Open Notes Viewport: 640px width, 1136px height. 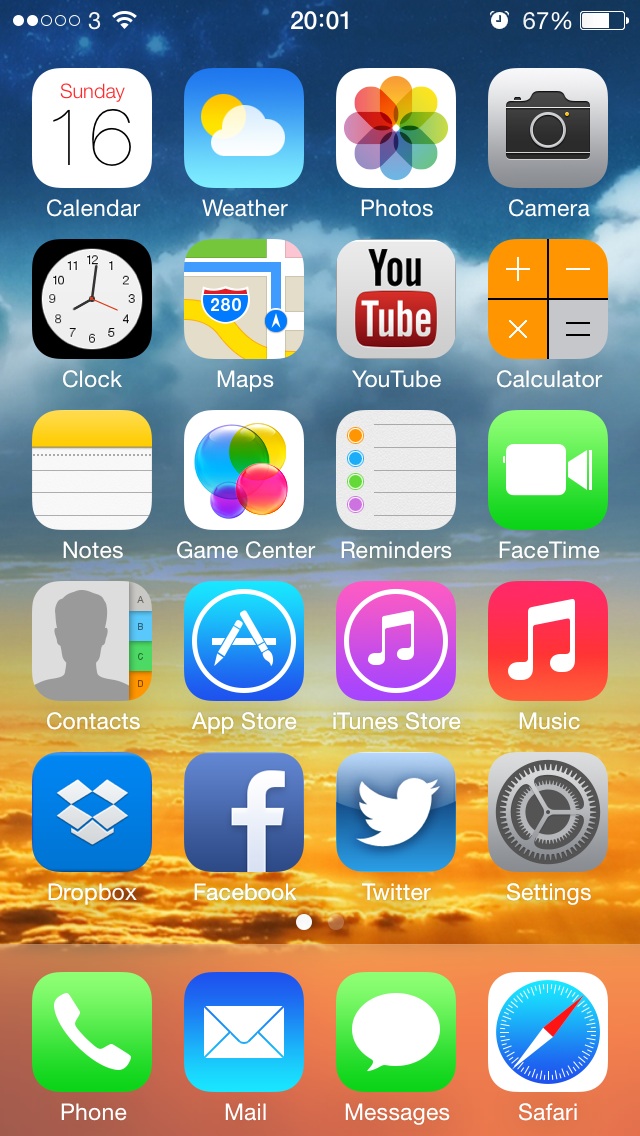pyautogui.click(x=92, y=470)
